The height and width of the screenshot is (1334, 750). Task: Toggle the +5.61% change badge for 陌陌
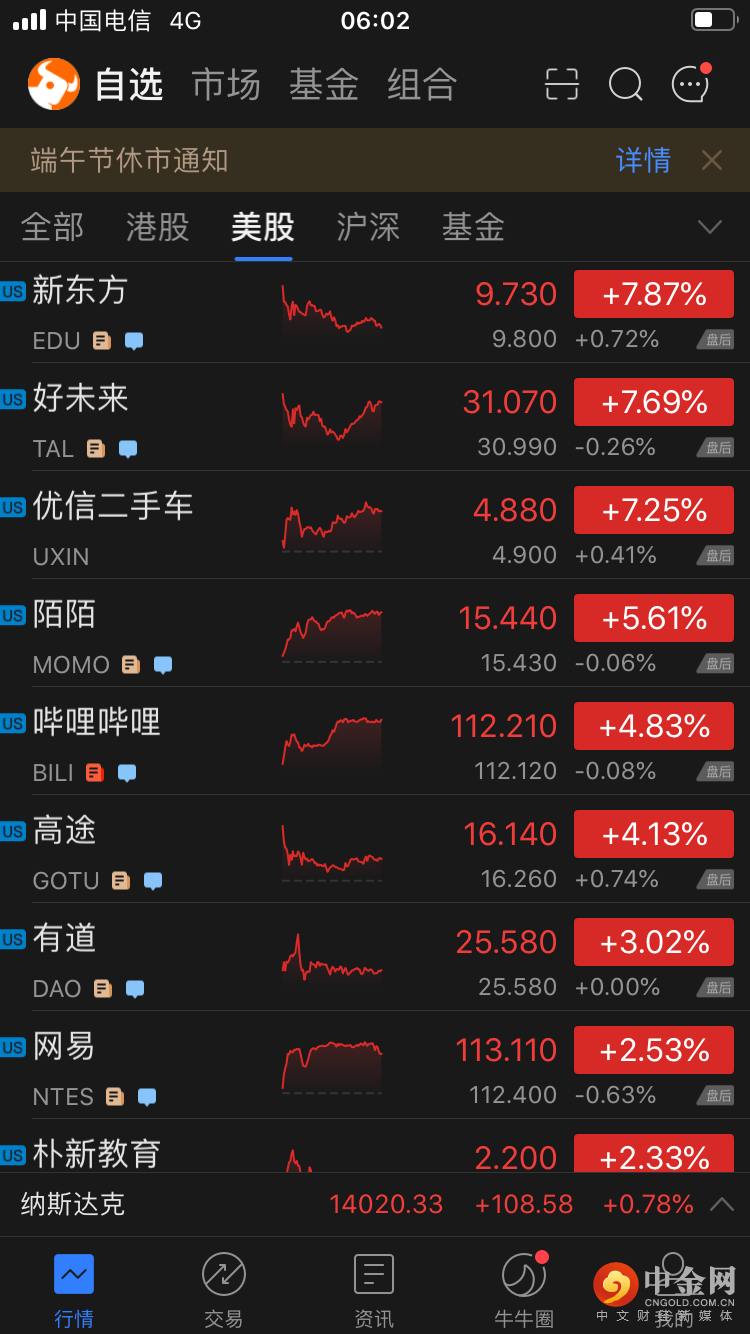pyautogui.click(x=654, y=618)
